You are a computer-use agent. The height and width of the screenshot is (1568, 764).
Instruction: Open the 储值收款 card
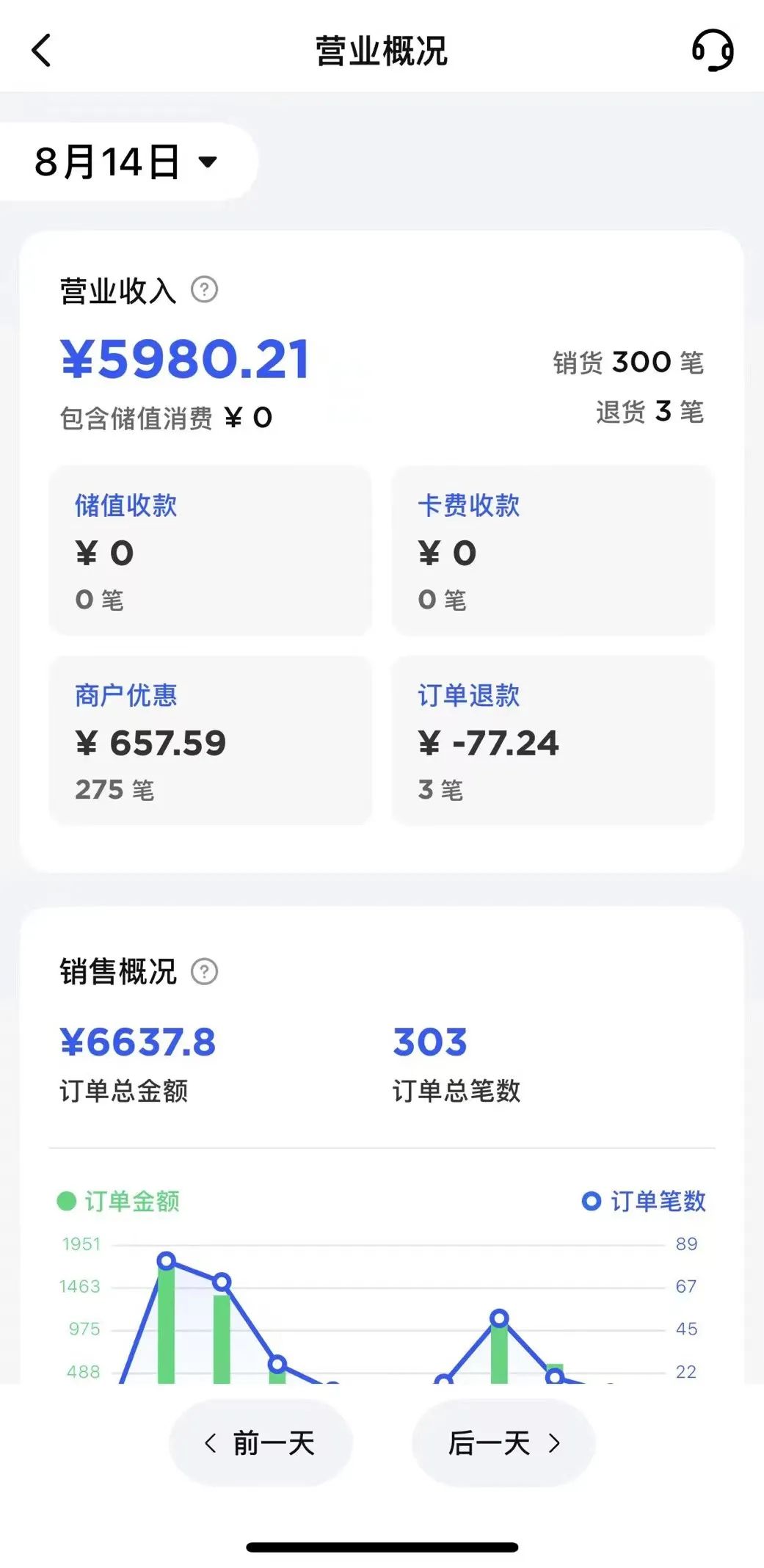coord(210,551)
